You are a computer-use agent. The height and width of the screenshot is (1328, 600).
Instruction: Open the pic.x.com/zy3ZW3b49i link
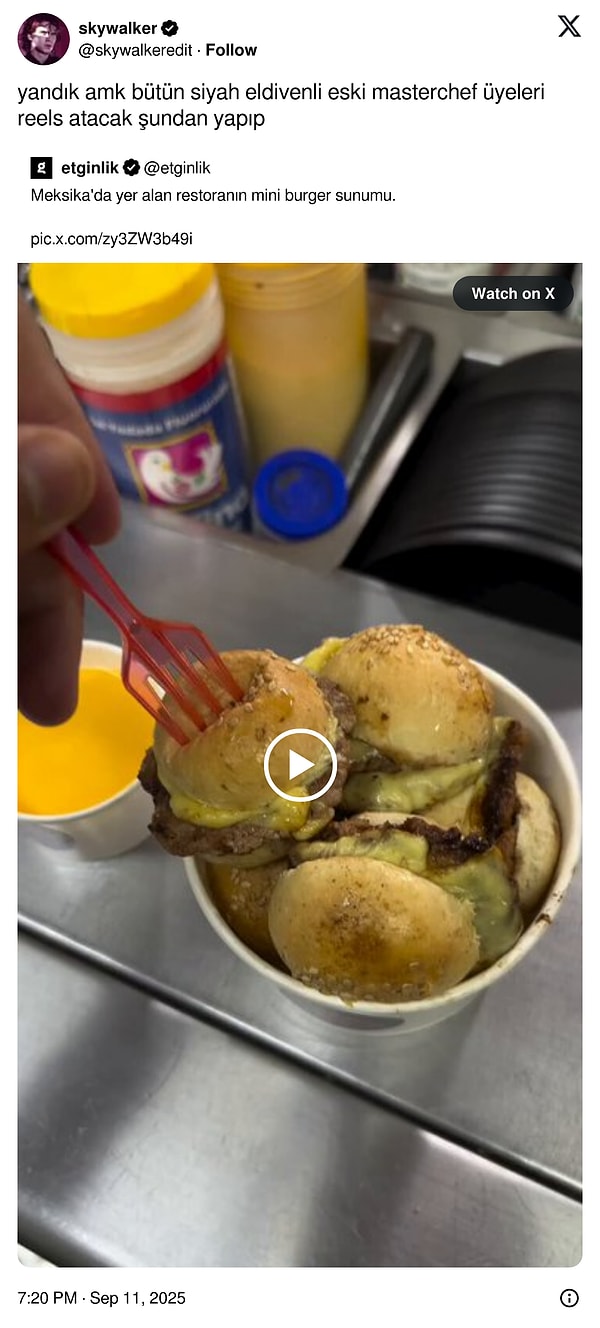coord(111,239)
